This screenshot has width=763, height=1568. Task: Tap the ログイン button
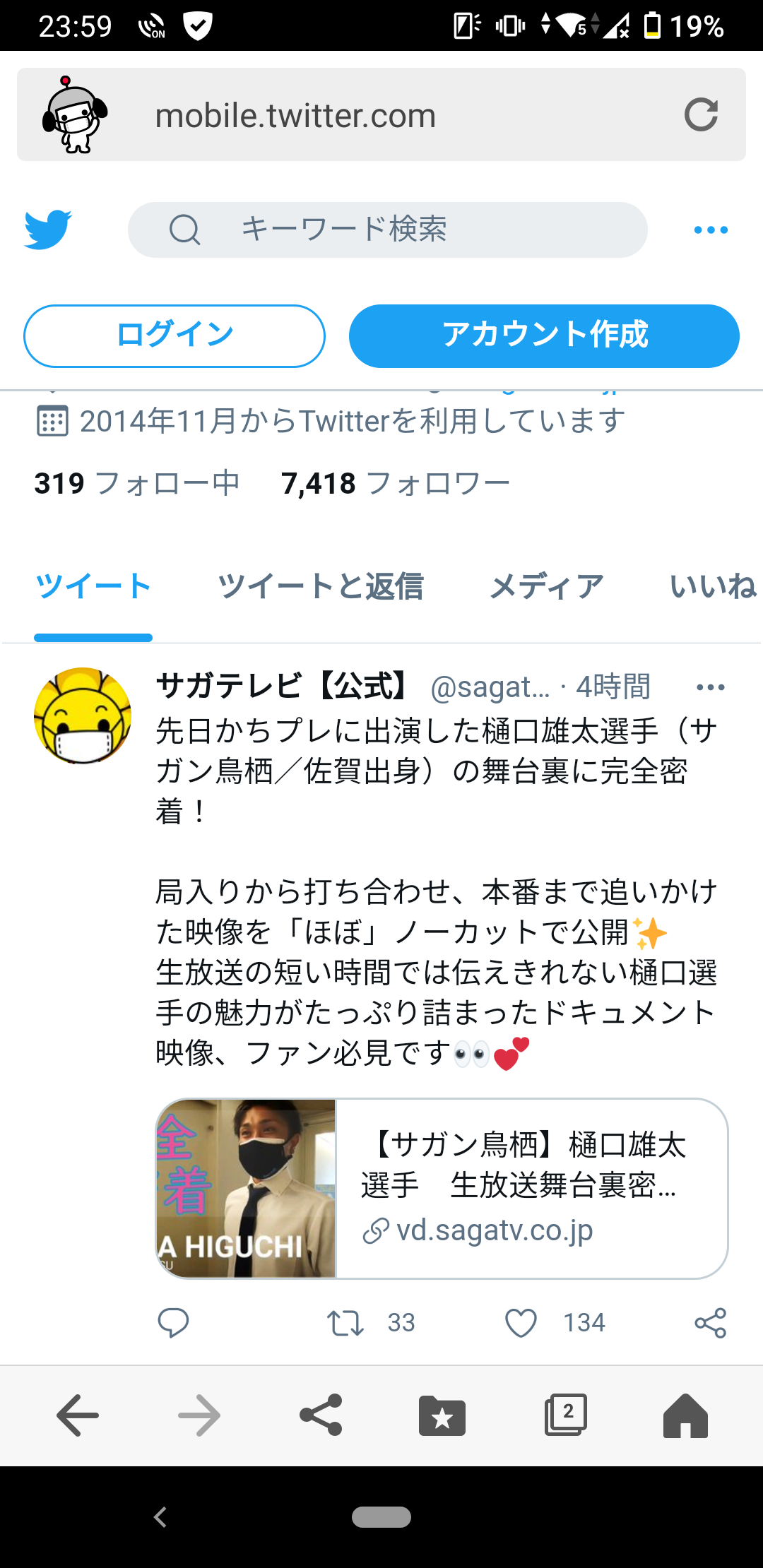pyautogui.click(x=175, y=335)
